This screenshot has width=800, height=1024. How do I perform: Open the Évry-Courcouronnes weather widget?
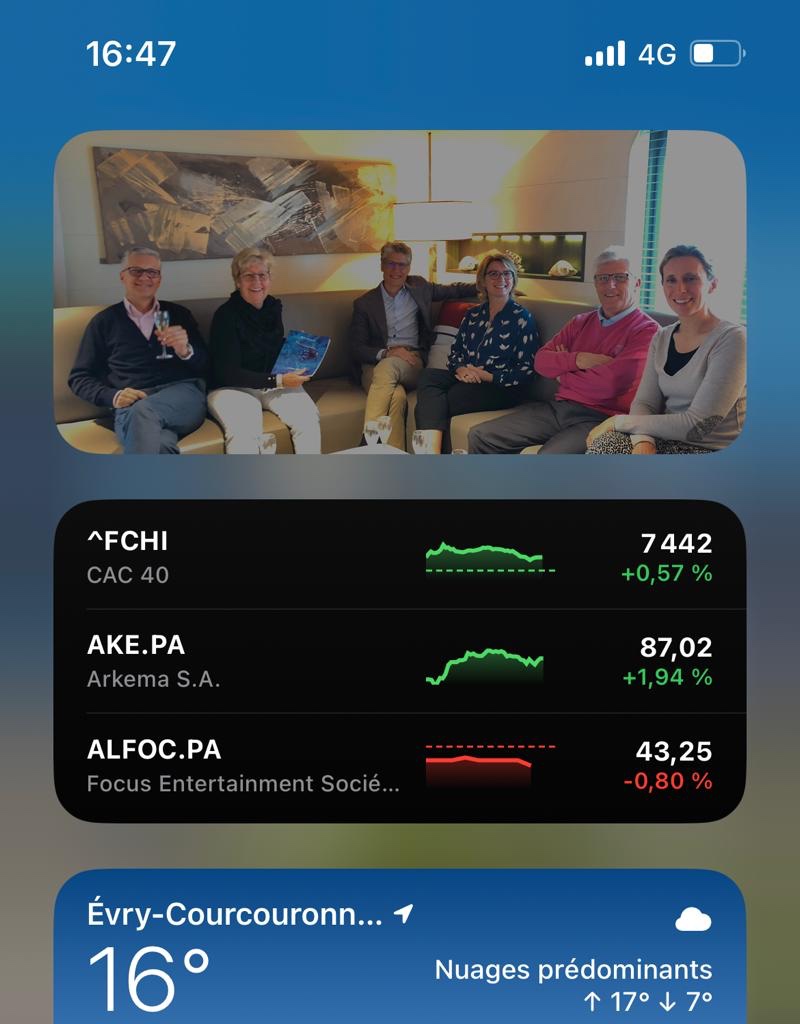click(x=400, y=950)
